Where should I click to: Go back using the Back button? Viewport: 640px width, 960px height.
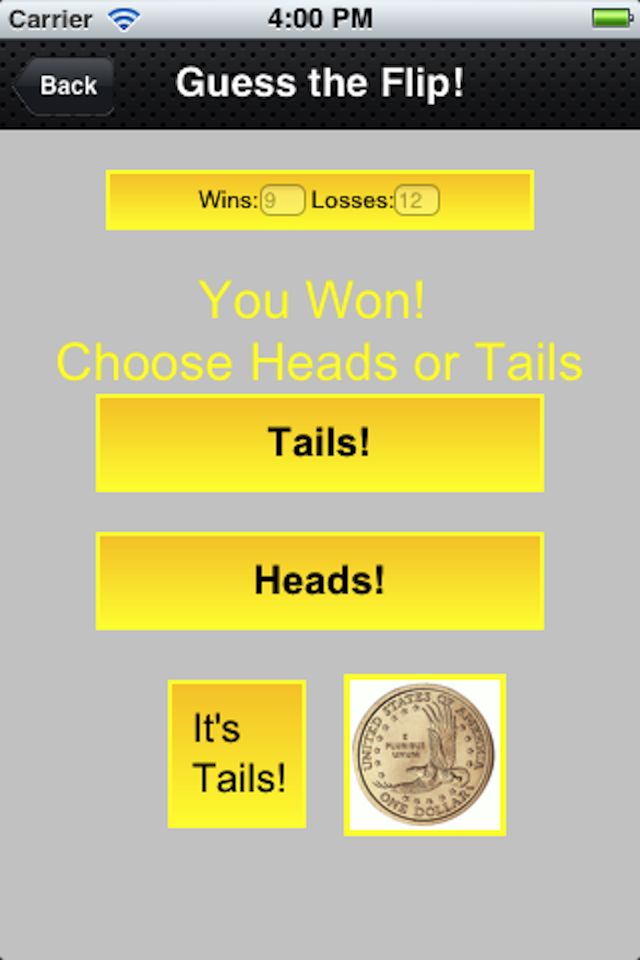tap(64, 86)
